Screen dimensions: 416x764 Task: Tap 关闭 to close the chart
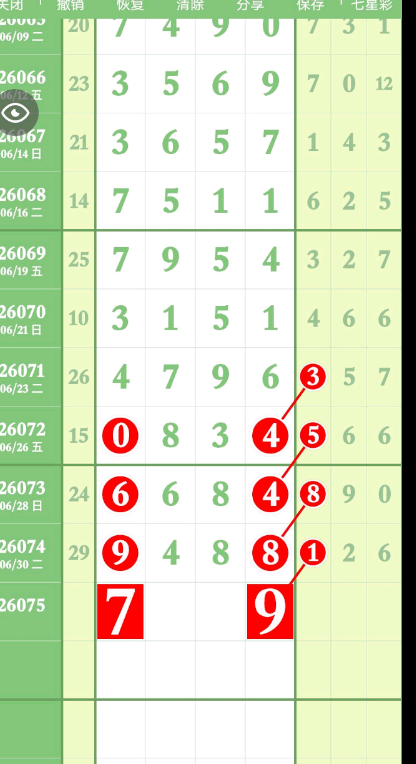tap(11, 5)
